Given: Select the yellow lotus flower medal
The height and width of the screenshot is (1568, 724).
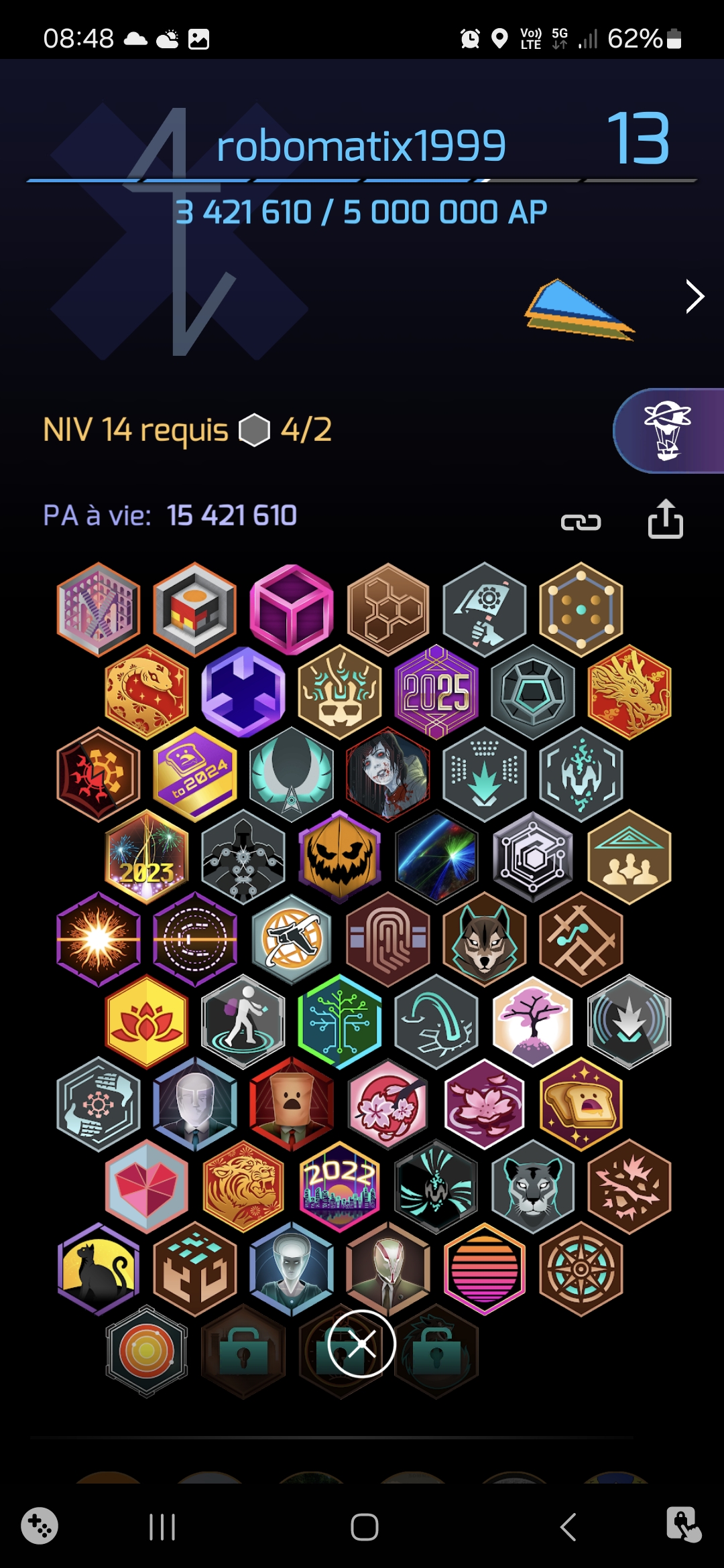Looking at the screenshot, I should coord(147,1021).
